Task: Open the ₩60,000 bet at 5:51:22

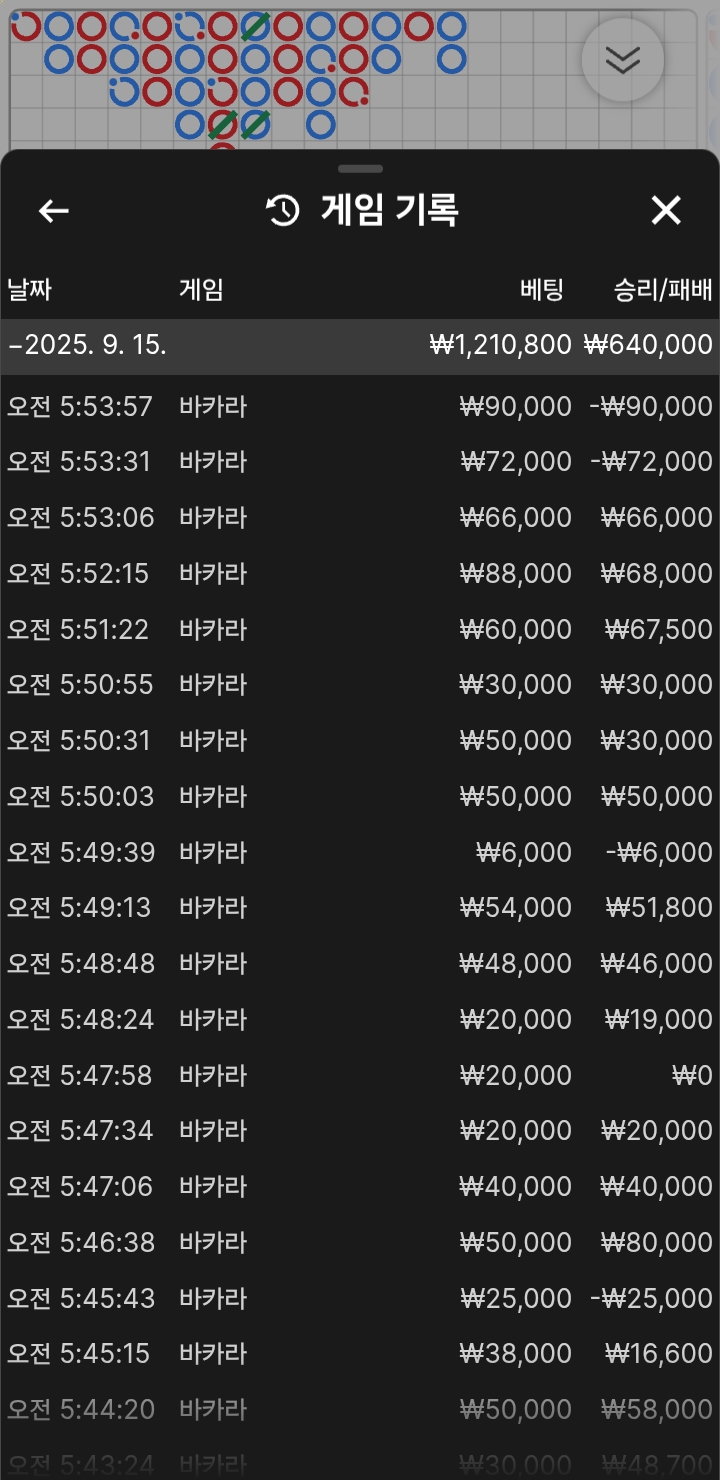Action: (360, 630)
